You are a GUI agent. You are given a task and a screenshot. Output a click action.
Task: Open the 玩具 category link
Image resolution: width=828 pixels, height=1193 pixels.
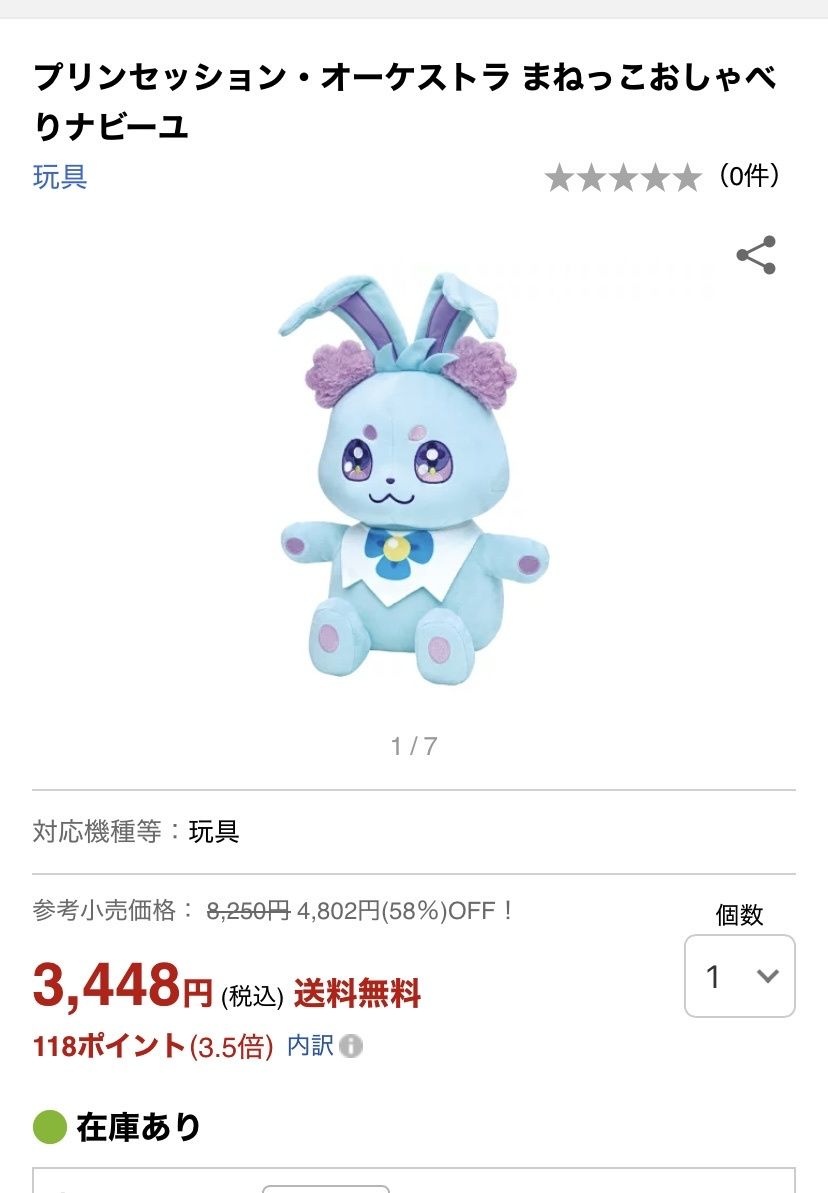tap(60, 177)
